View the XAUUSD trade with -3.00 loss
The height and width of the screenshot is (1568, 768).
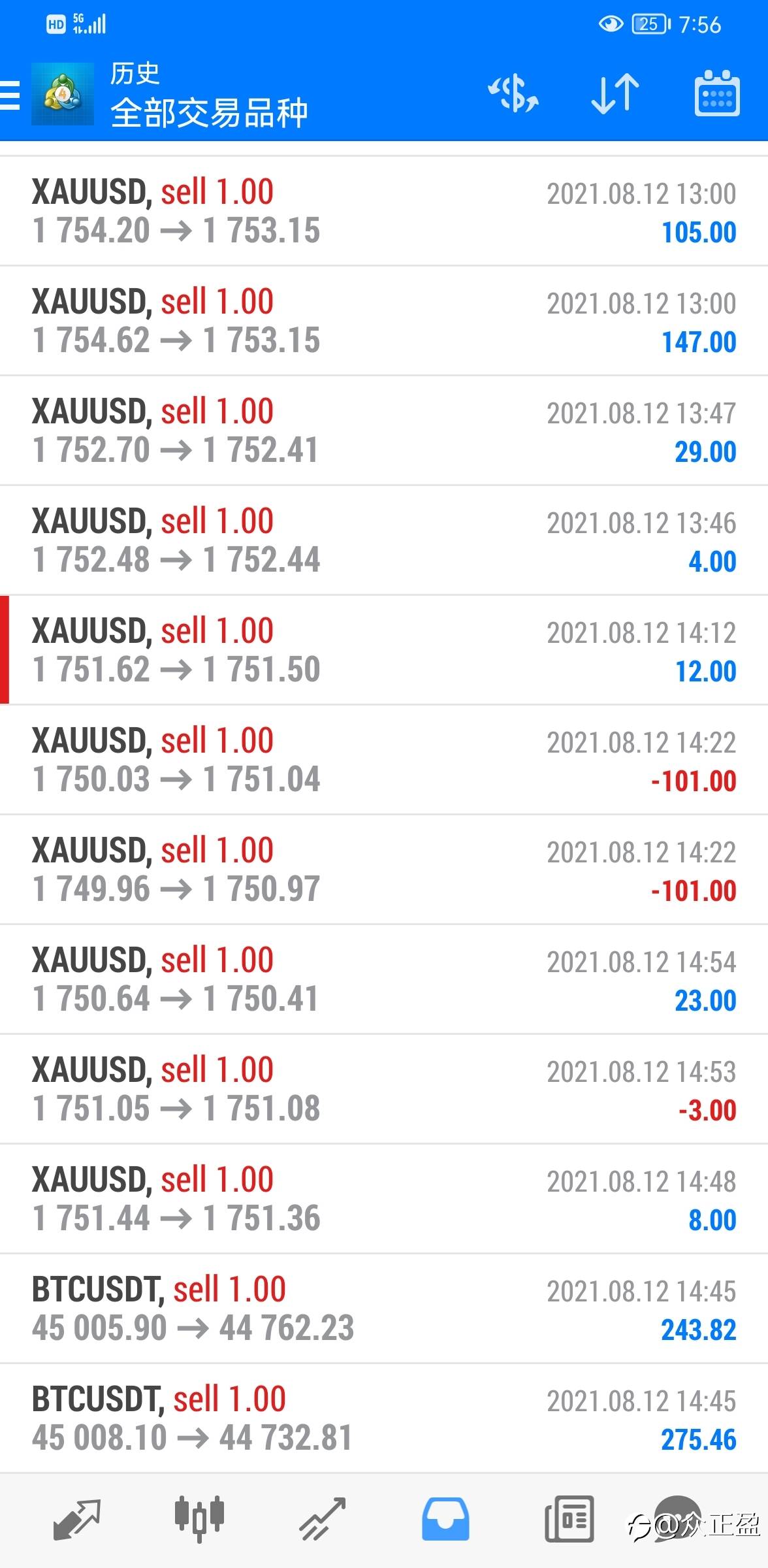384,1089
